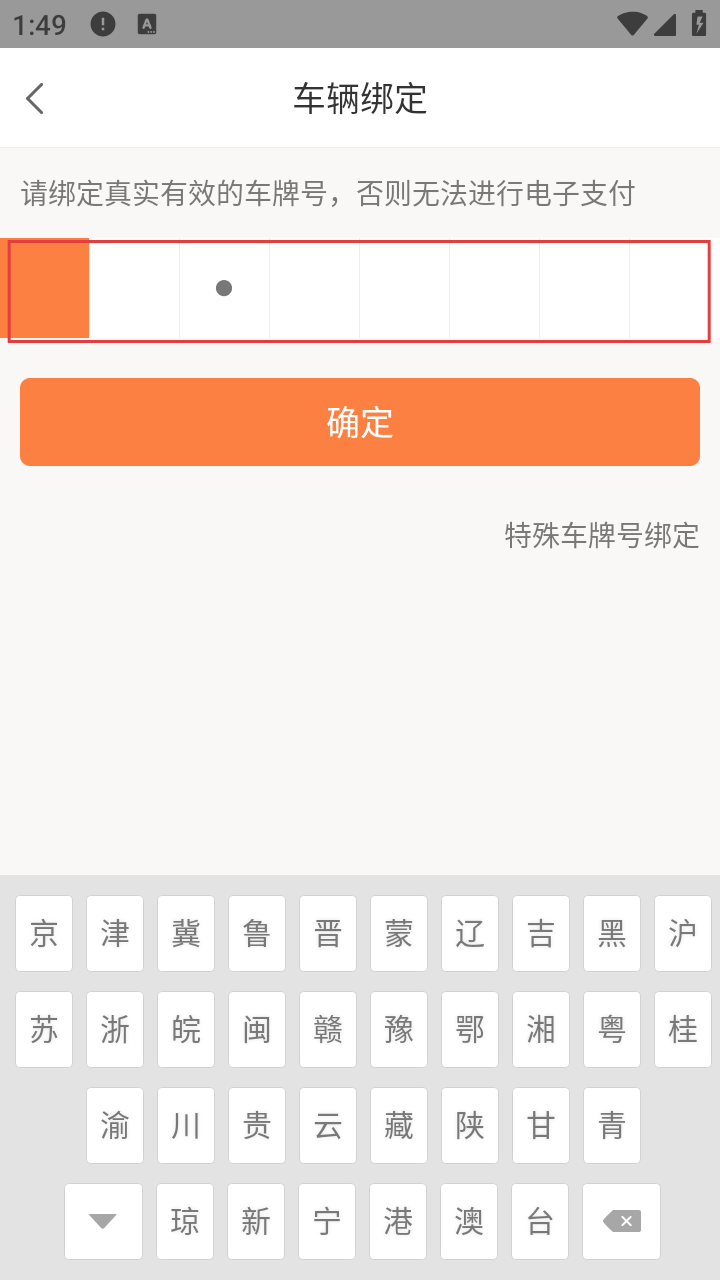This screenshot has width=720, height=1280.
Task: Pick province key 川
Action: pyautogui.click(x=186, y=1126)
